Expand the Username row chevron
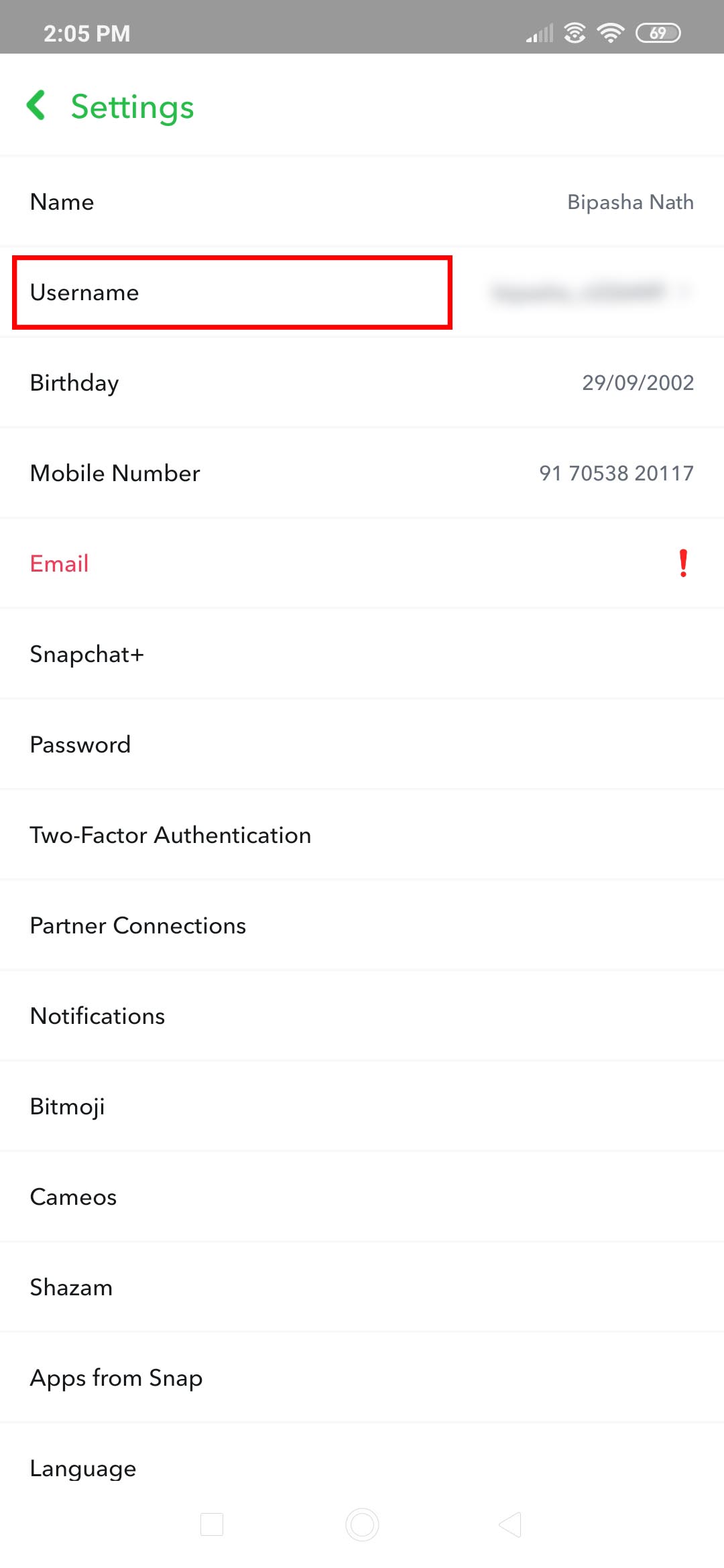This screenshot has width=724, height=1568. [689, 292]
